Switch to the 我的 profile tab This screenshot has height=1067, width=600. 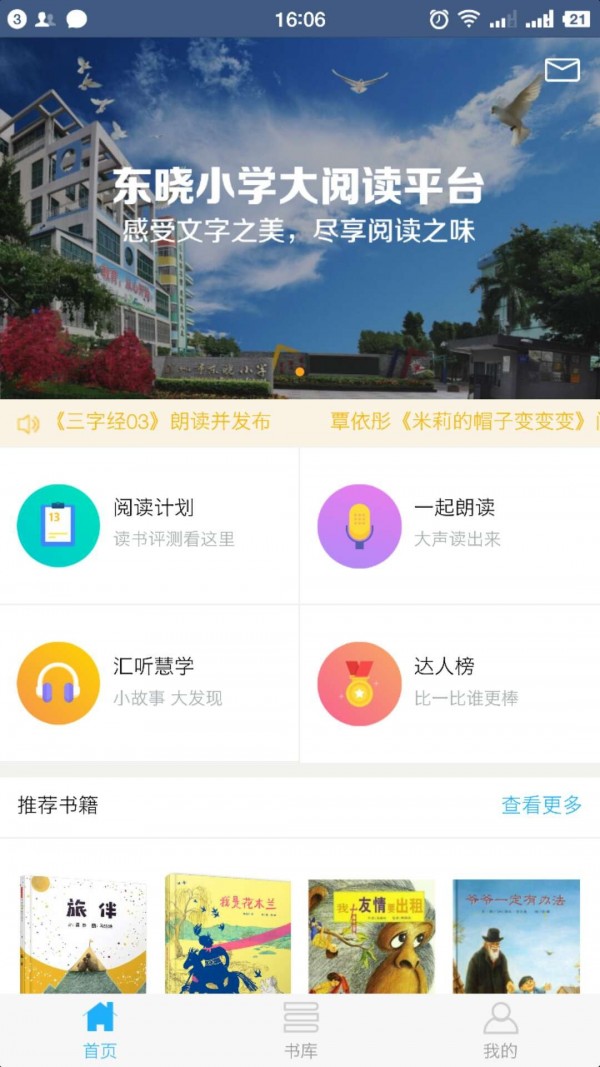point(500,1030)
